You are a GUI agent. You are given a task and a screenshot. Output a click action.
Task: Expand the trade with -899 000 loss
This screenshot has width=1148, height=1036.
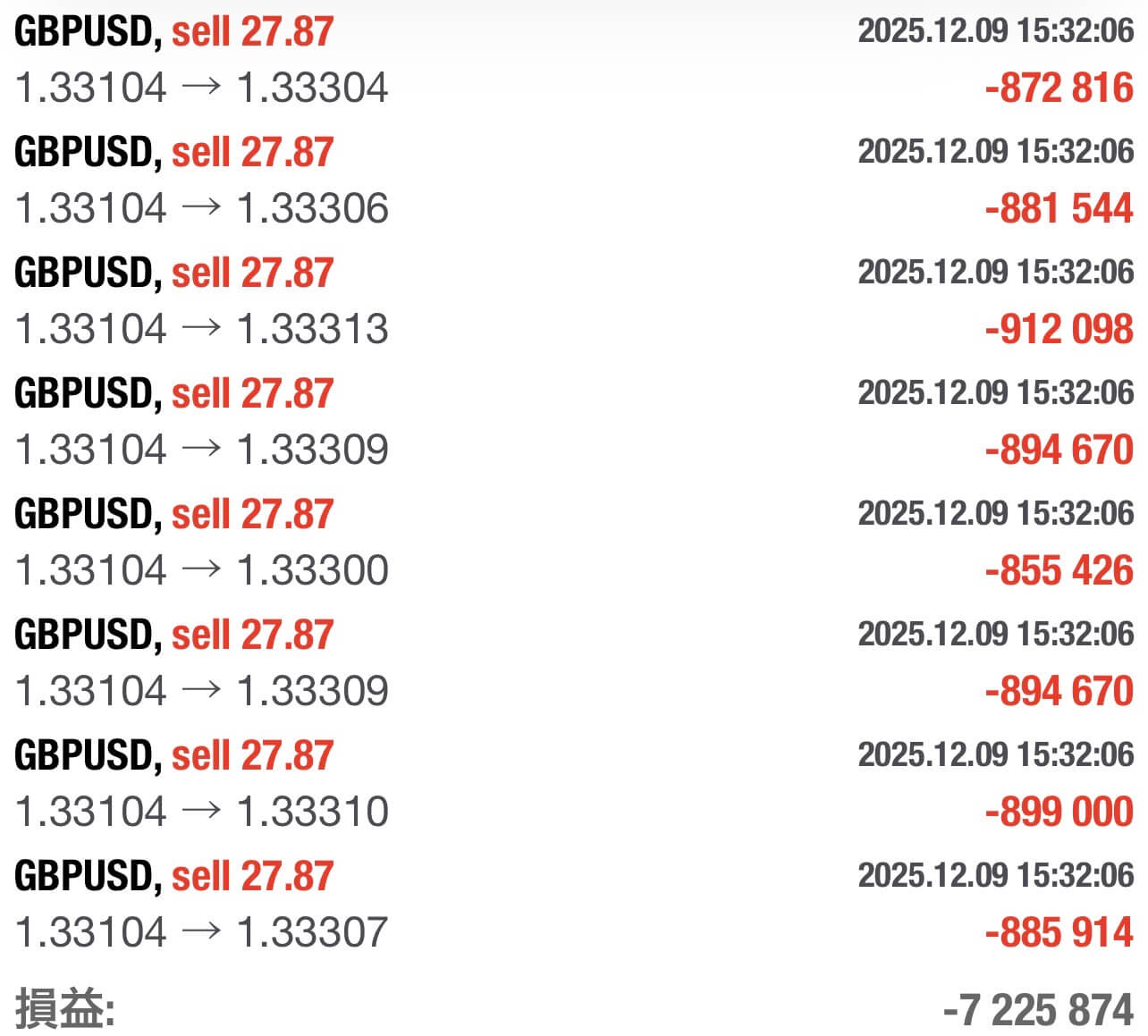click(x=572, y=784)
